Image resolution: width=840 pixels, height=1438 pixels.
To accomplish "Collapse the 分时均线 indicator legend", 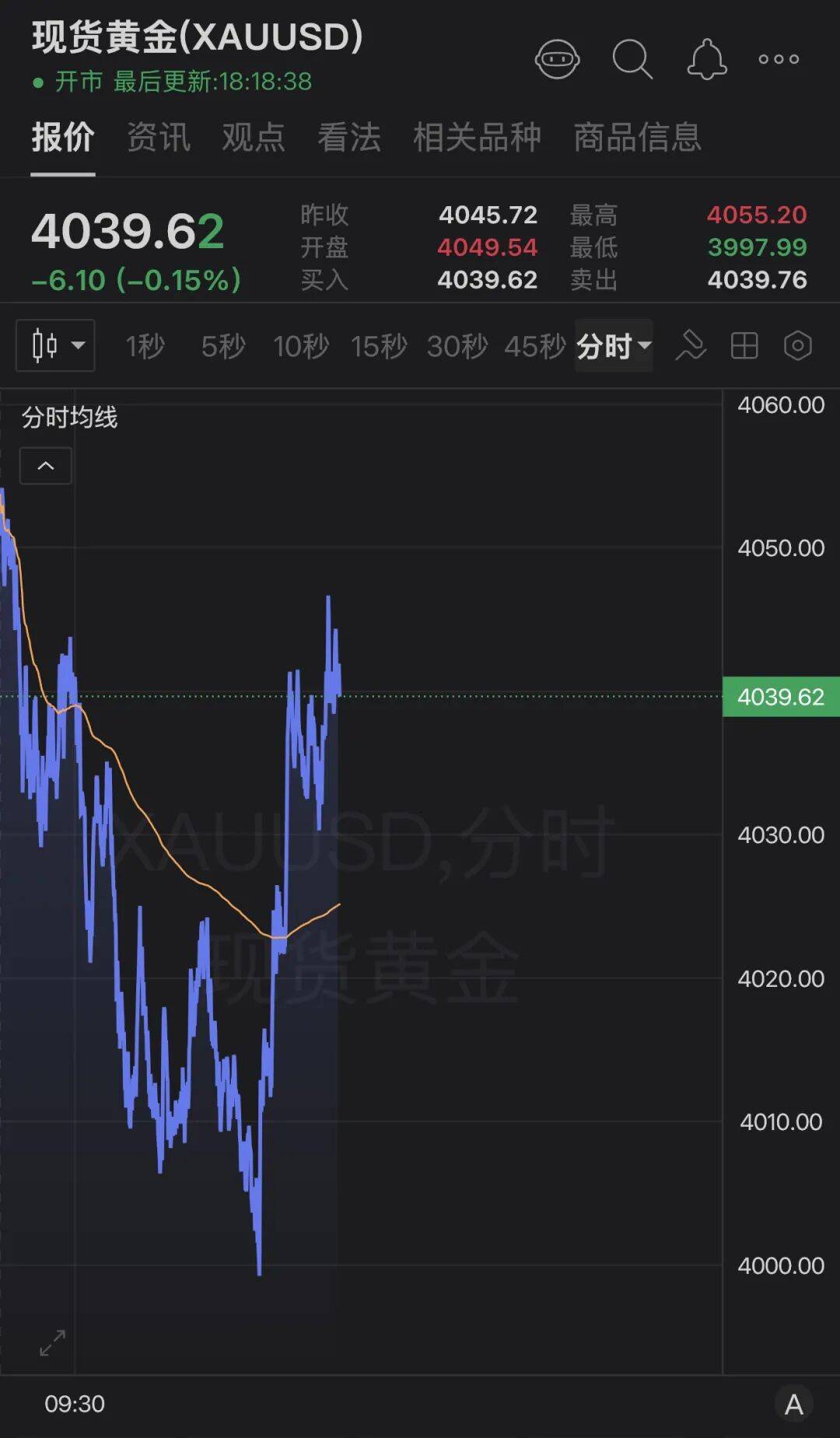I will 46,466.
